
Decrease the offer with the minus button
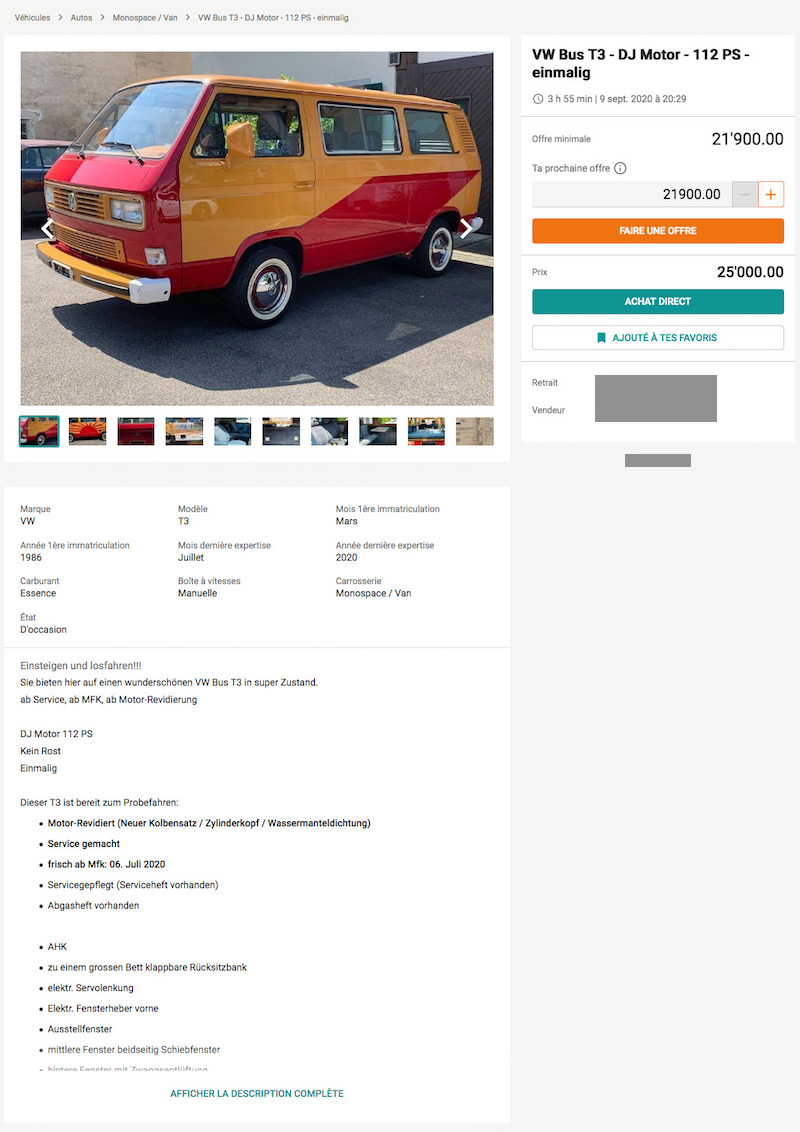[x=745, y=194]
